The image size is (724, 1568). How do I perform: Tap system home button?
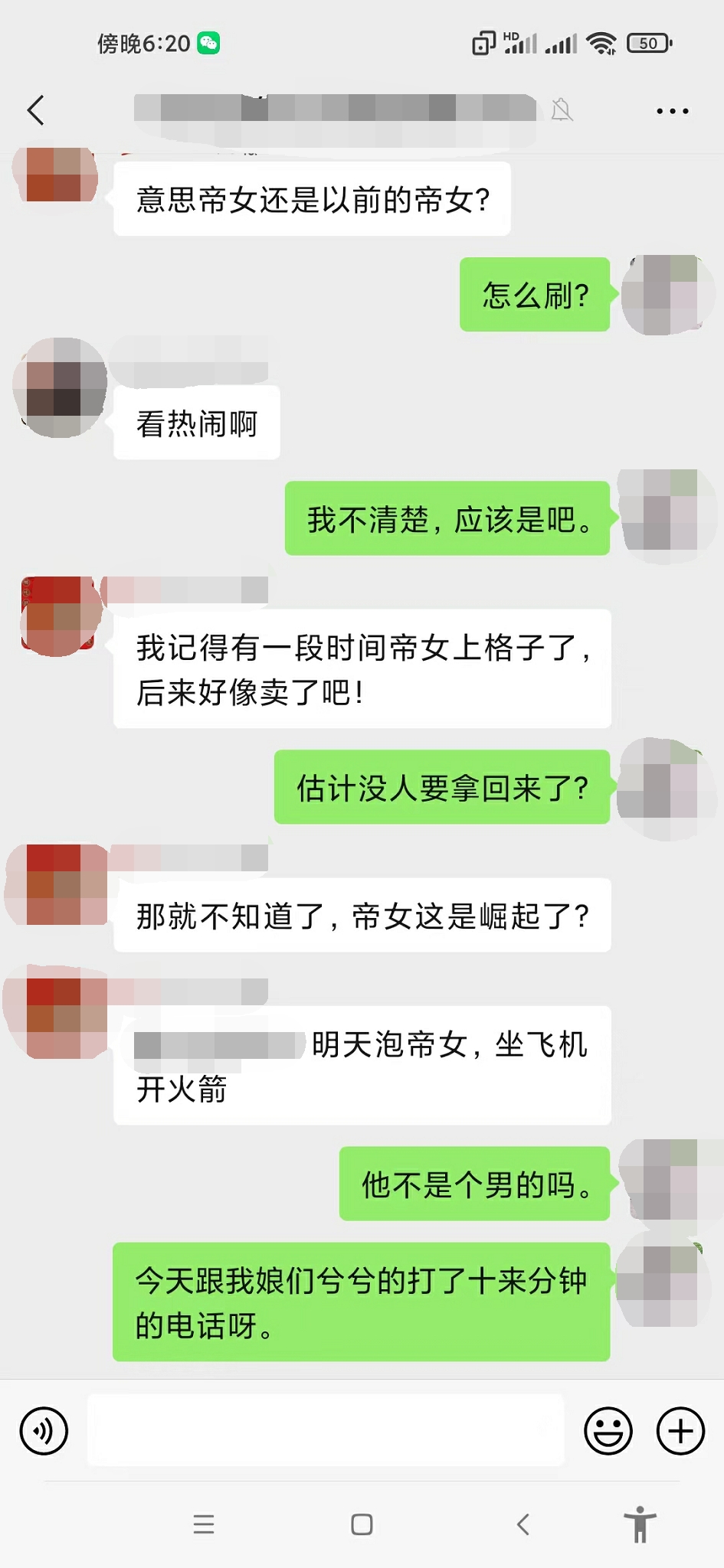(362, 1524)
